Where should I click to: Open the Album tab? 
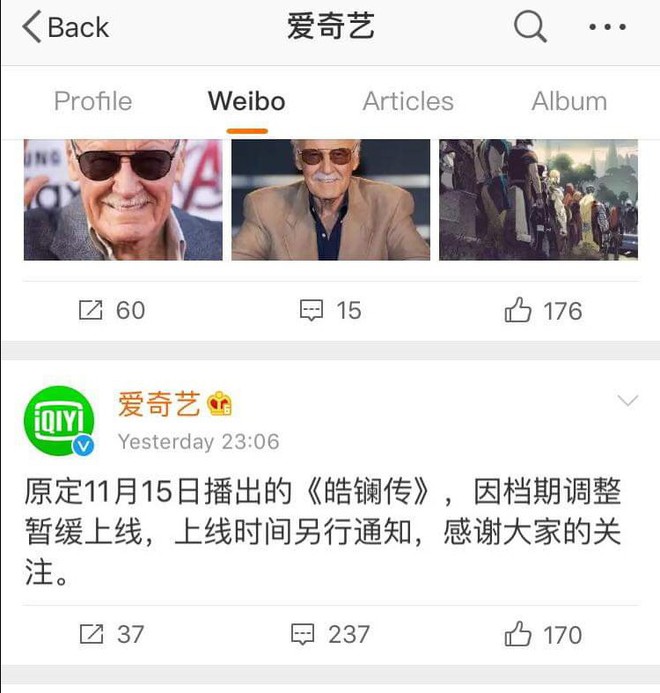click(x=569, y=101)
